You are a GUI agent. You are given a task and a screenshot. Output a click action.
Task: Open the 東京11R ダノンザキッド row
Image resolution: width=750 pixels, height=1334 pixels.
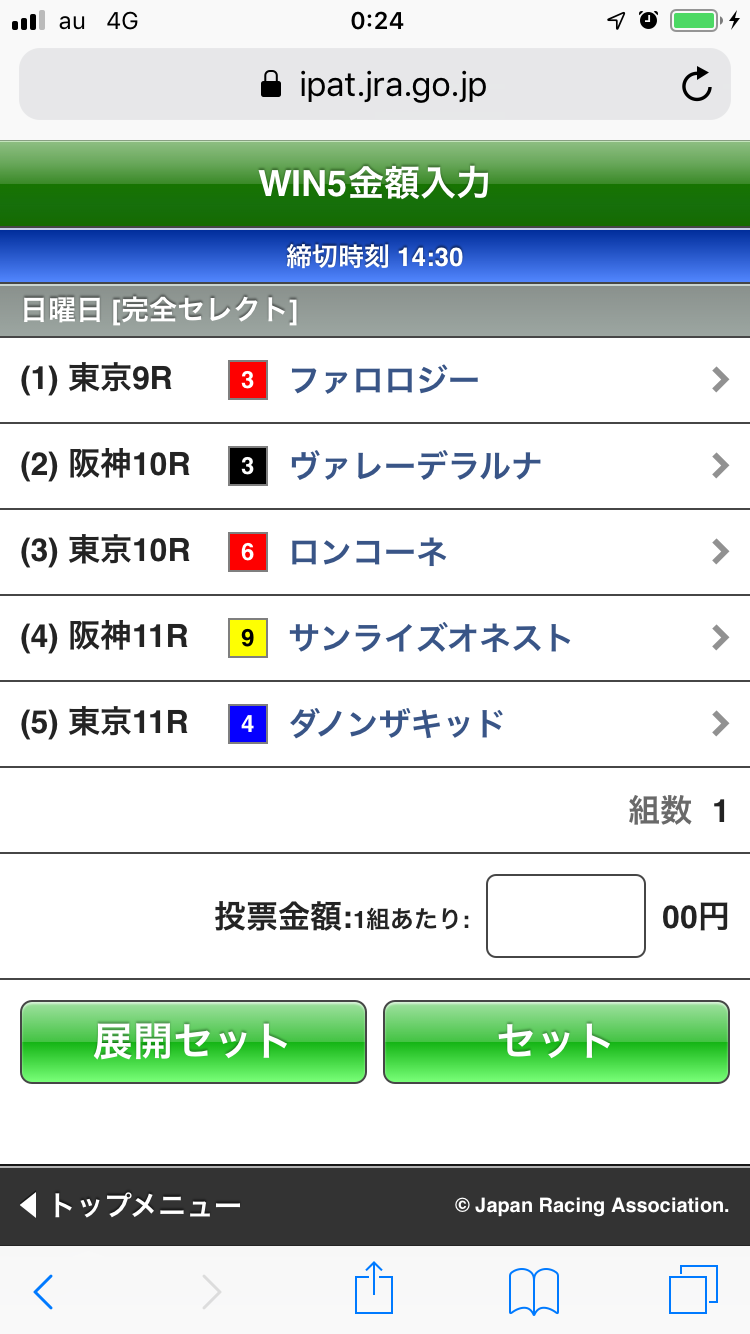[375, 723]
